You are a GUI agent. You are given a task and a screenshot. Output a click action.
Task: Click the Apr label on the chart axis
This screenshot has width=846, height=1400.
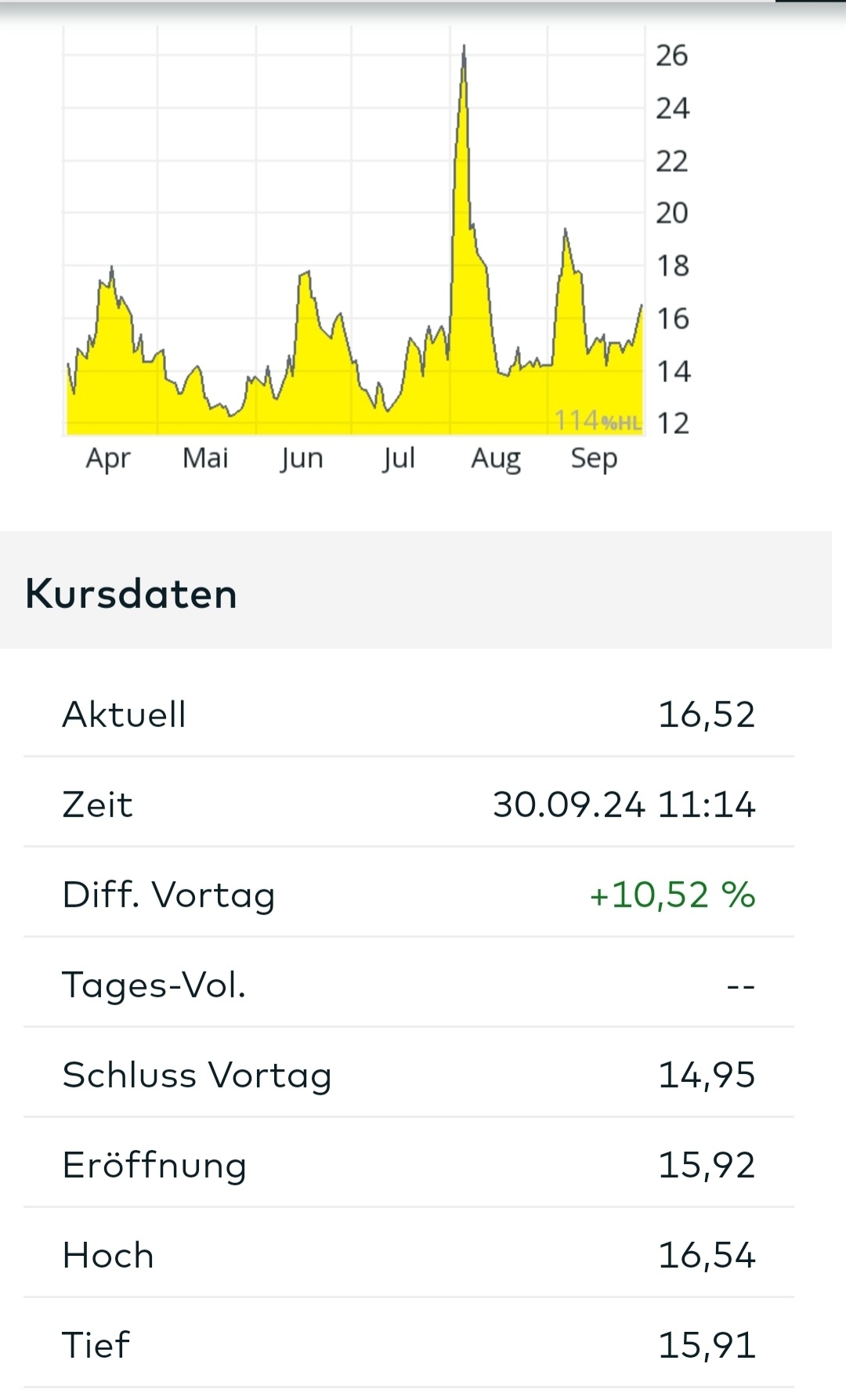(108, 458)
